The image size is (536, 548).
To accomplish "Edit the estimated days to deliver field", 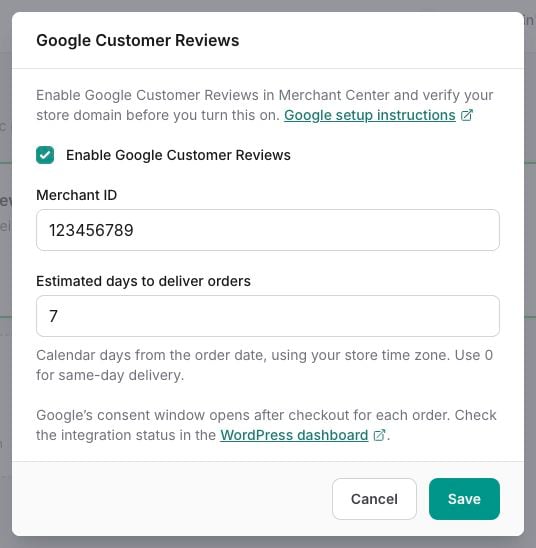I will click(268, 316).
